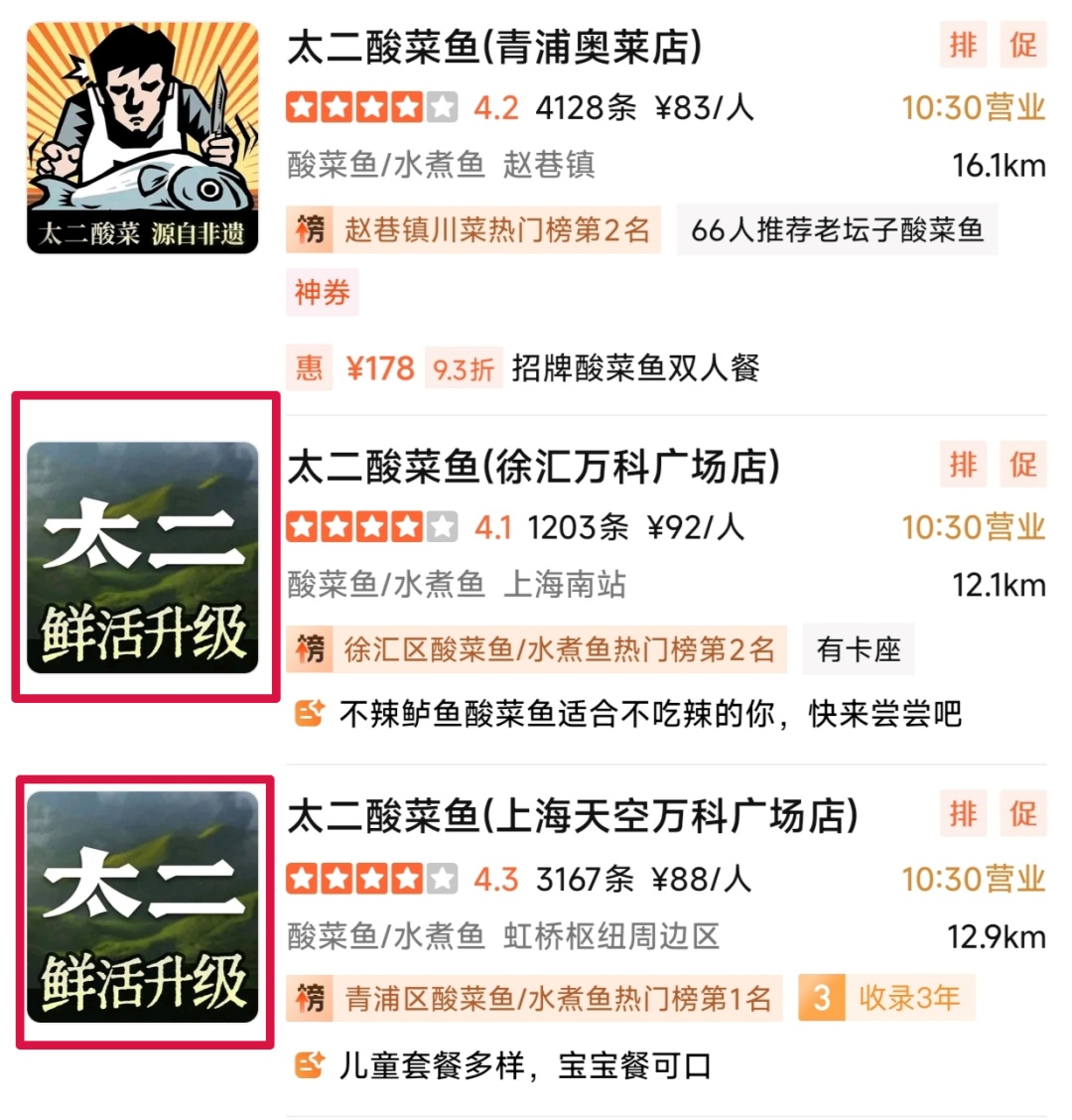The width and height of the screenshot is (1072, 1120).
Task: Tap the 神券 coupon tag
Action: (x=322, y=293)
